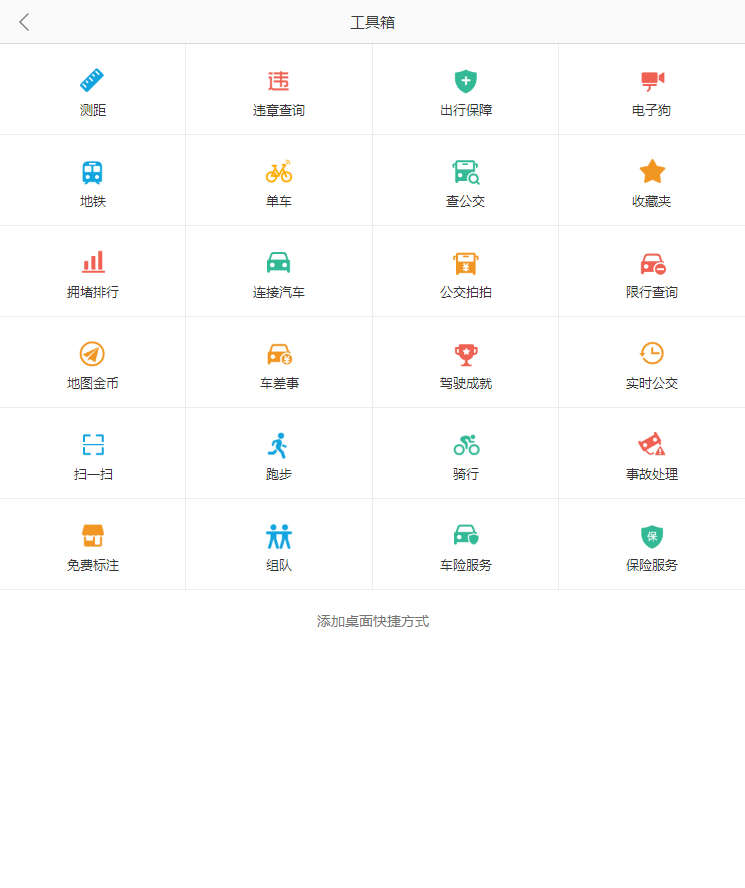Launch the 电子狗 tool
This screenshot has height=888, width=745.
click(652, 91)
